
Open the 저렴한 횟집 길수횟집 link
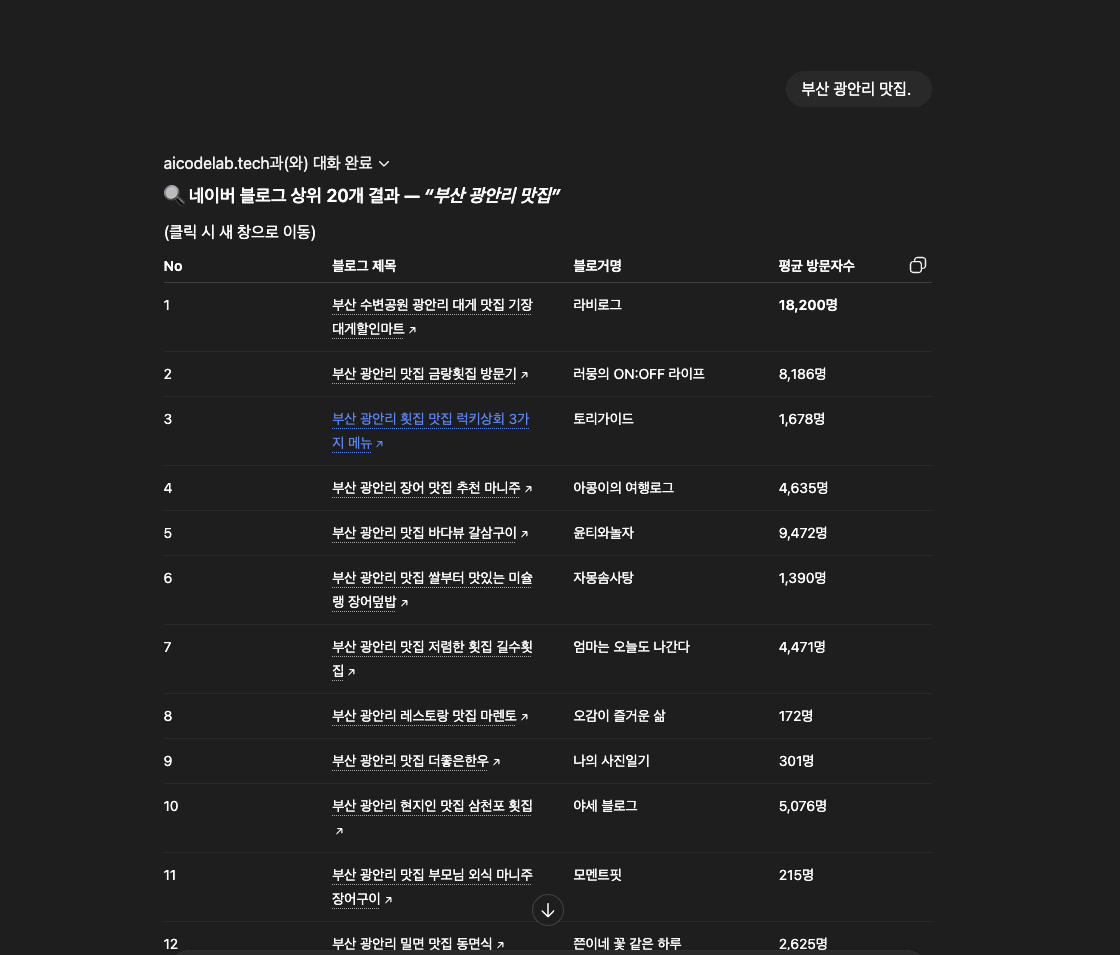tap(432, 659)
